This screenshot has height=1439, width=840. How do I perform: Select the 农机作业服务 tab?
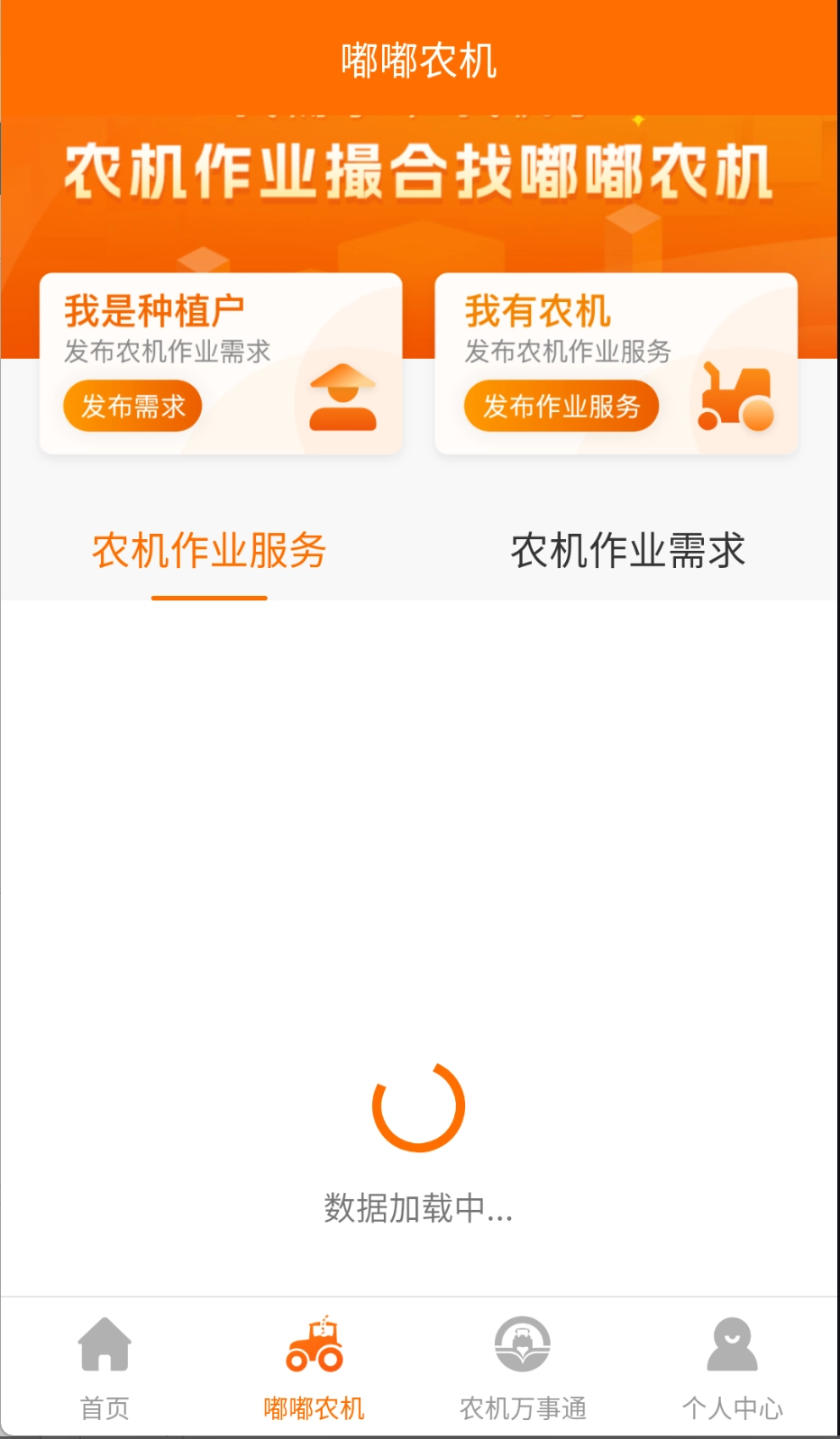click(x=210, y=552)
